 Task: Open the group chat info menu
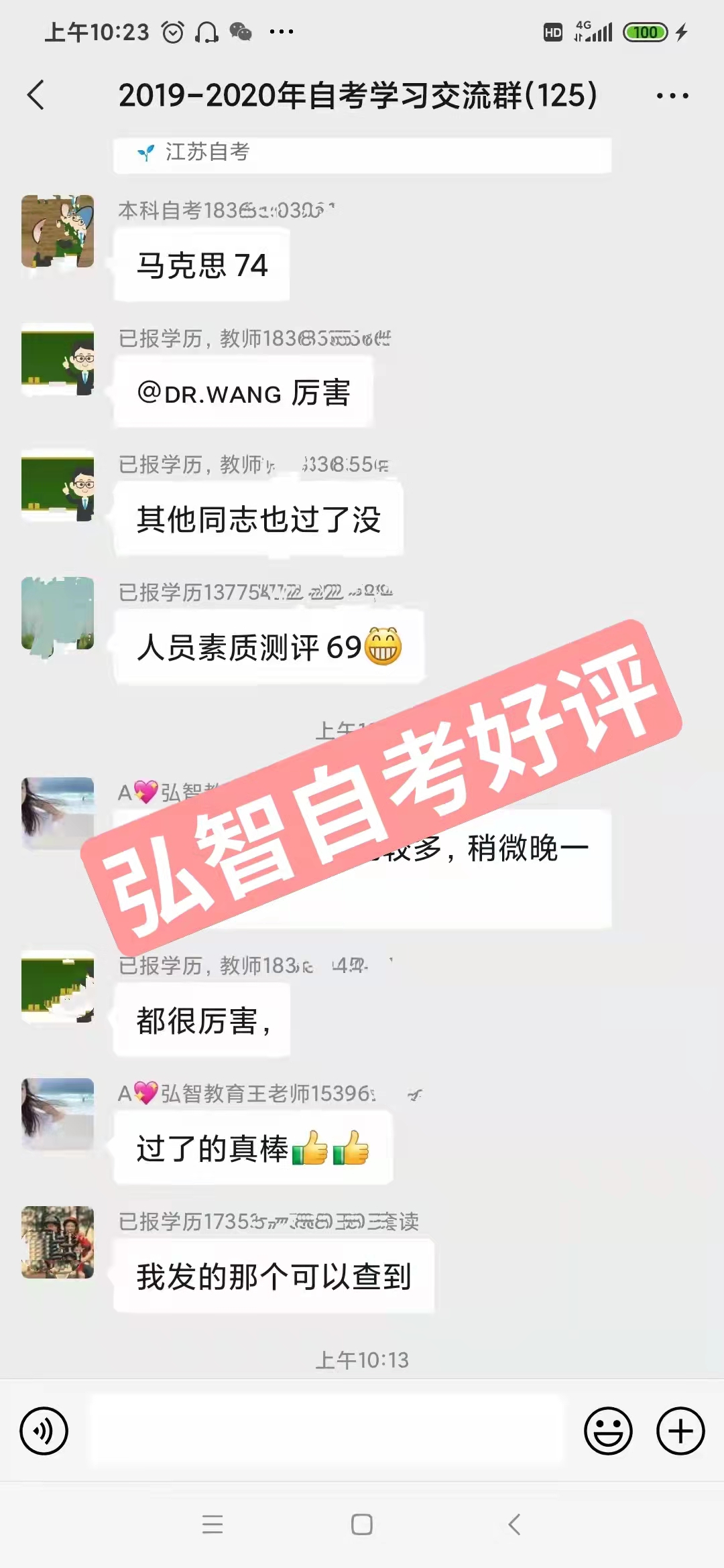point(672,96)
